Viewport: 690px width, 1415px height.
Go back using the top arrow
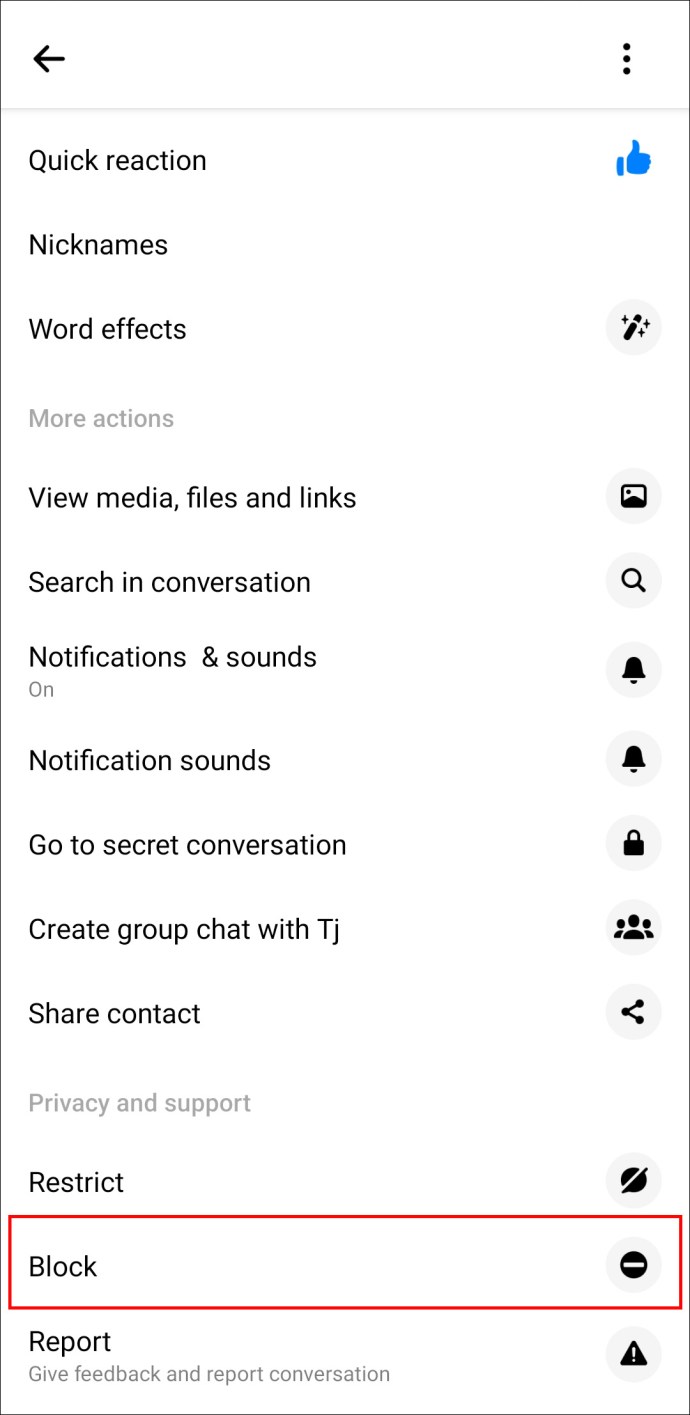48,59
